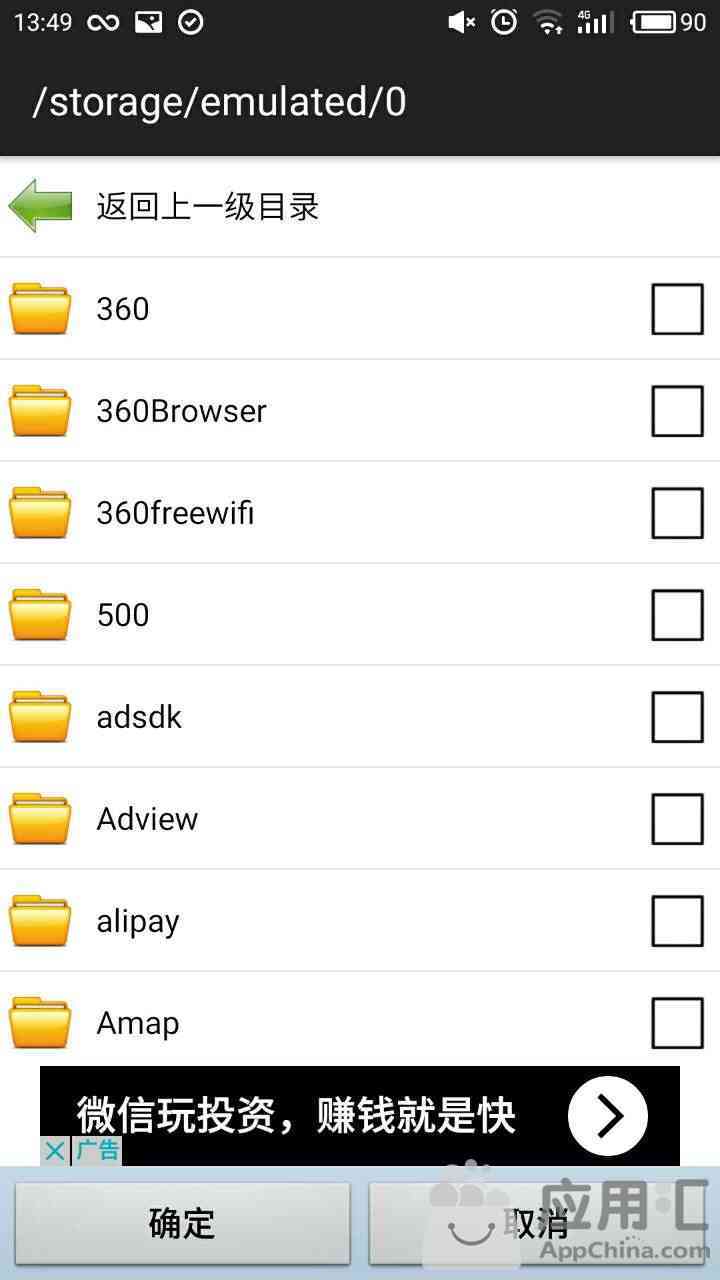Image resolution: width=720 pixels, height=1280 pixels.
Task: Check the box for 360Browser
Action: [677, 410]
